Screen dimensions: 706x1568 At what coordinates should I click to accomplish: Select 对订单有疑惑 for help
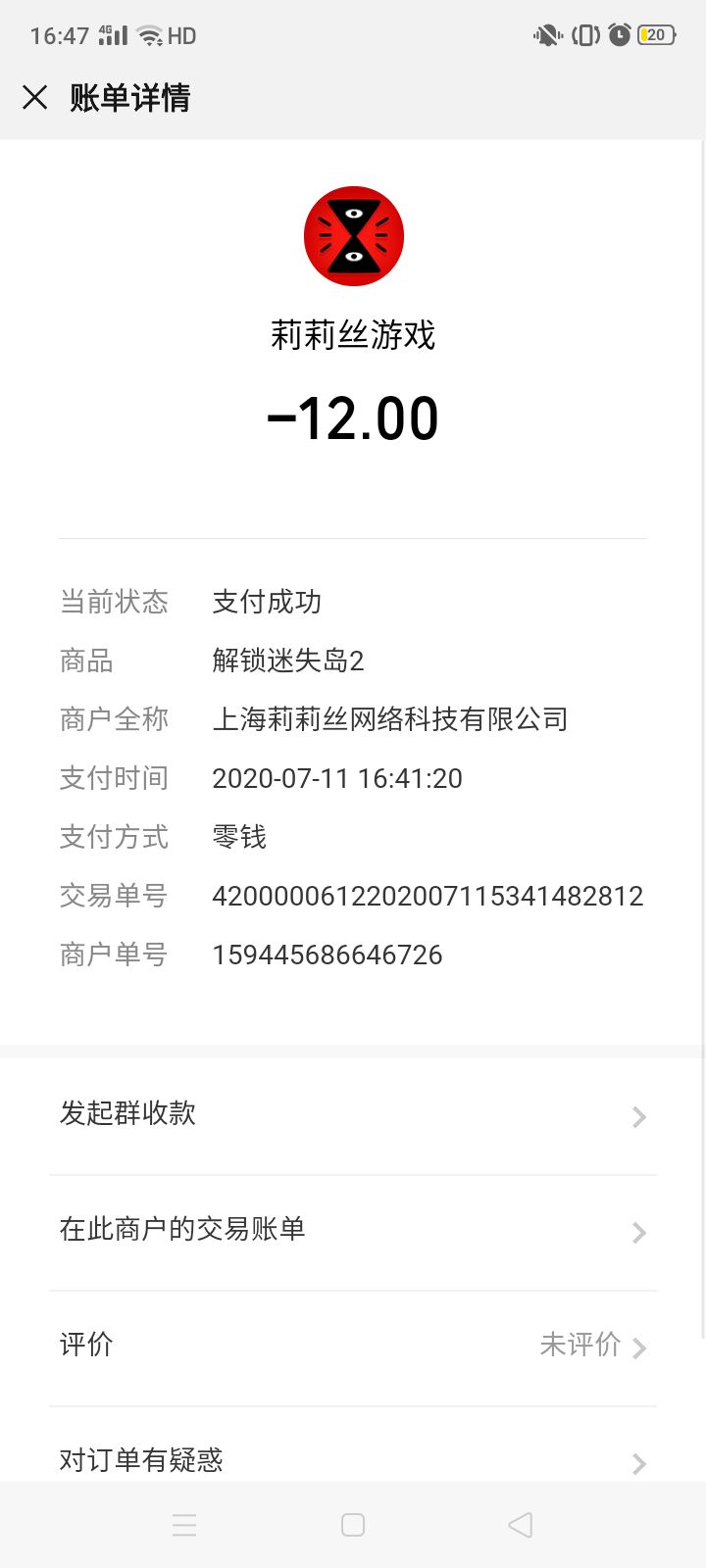(x=353, y=1460)
